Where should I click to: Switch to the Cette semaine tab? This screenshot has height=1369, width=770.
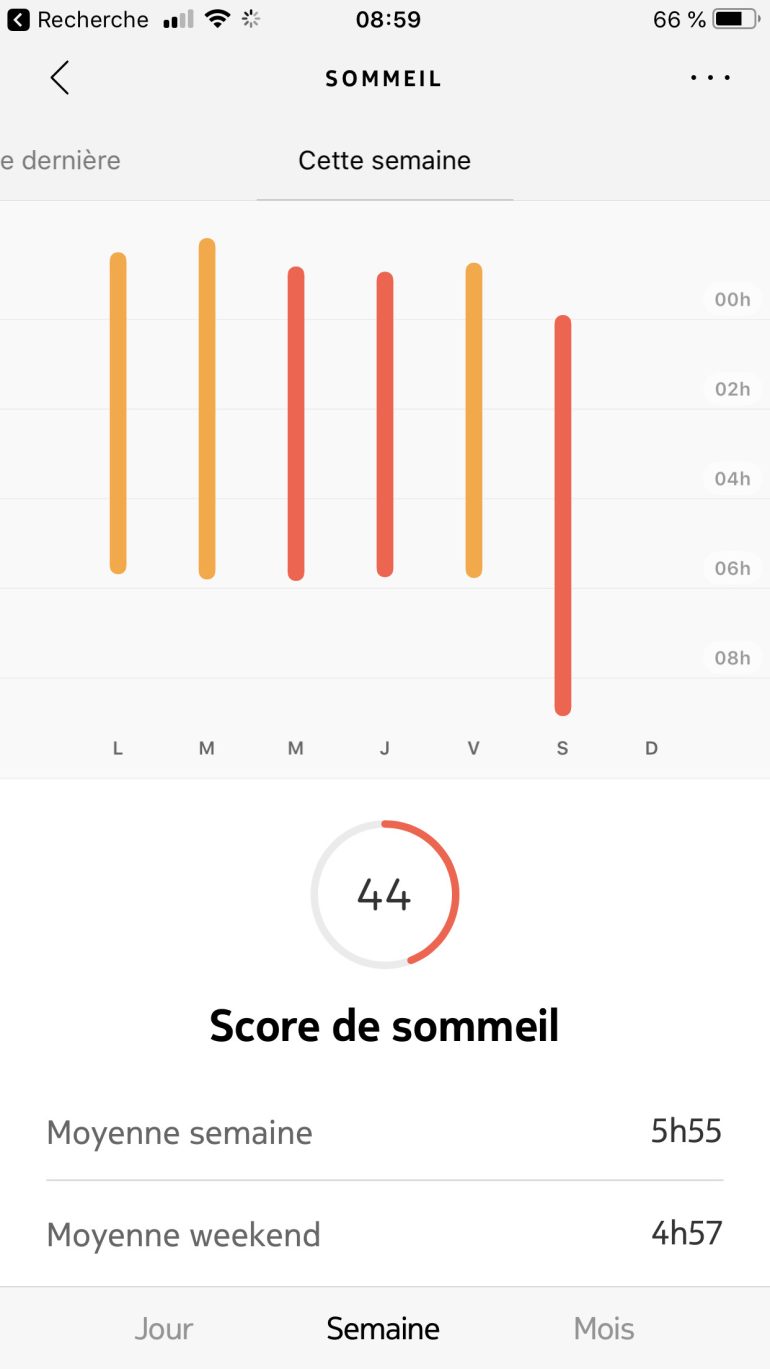click(x=385, y=160)
